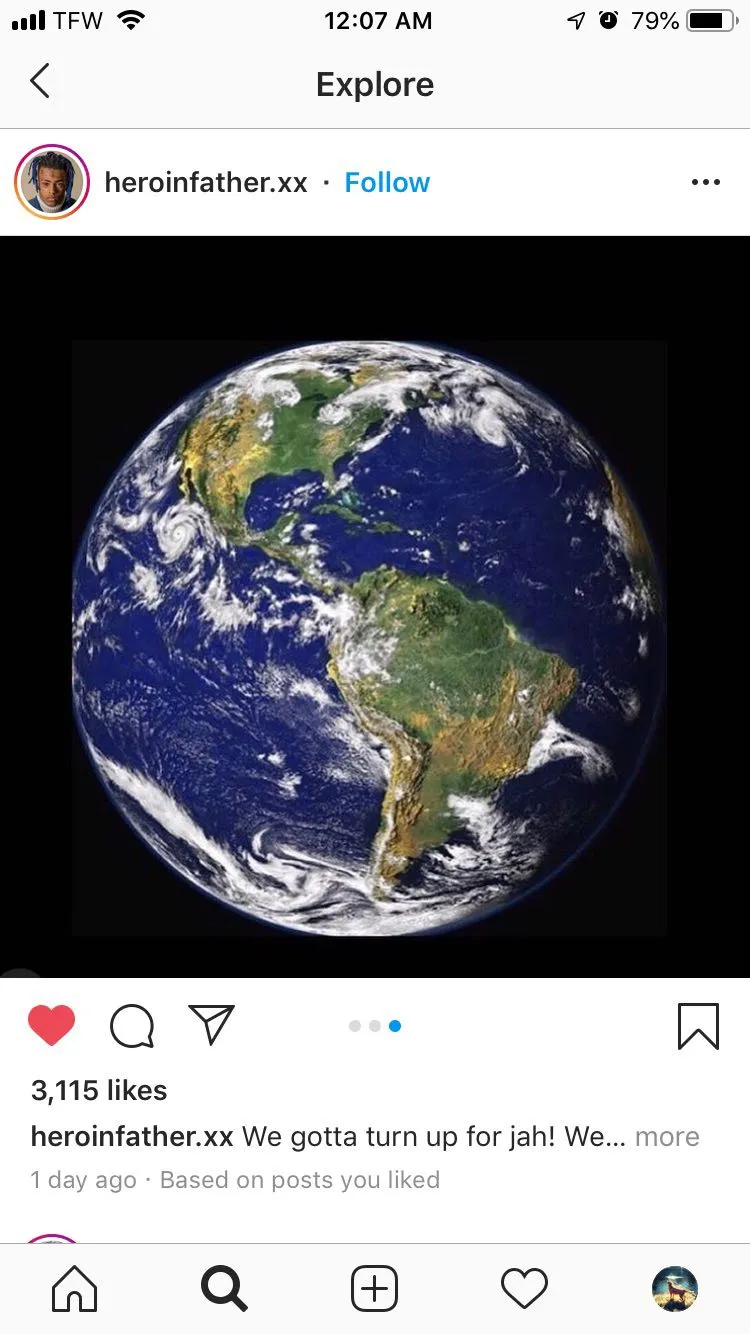Viewport: 750px width, 1334px height.
Task: Create a new post with plus icon
Action: (375, 1289)
